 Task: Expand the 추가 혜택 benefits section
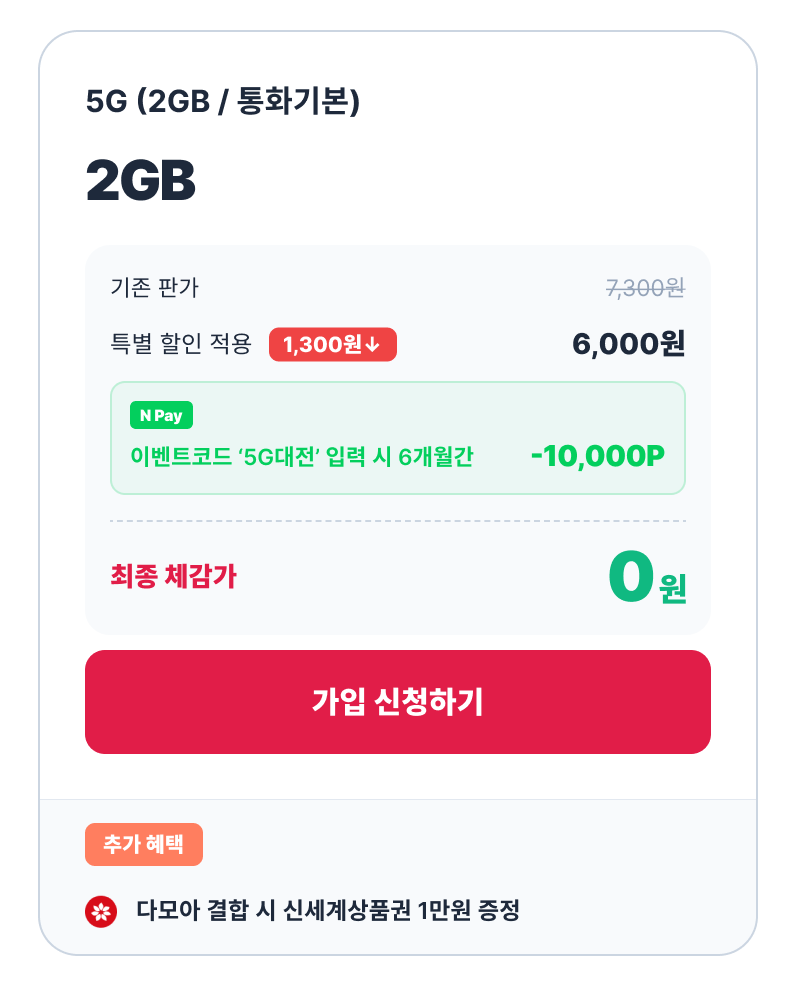[x=144, y=843]
